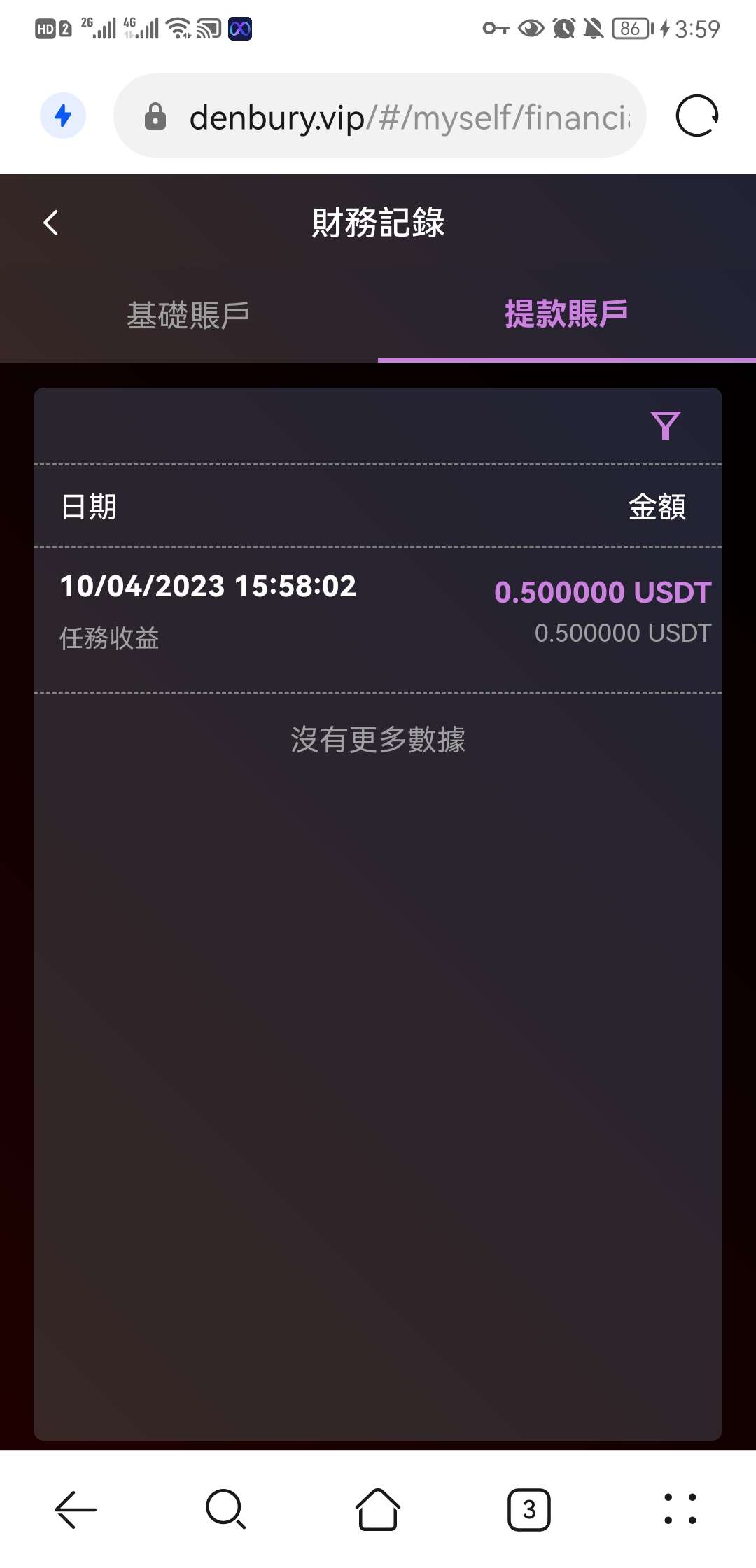756x1568 pixels.
Task: Go to the browser home page
Action: [x=378, y=1509]
